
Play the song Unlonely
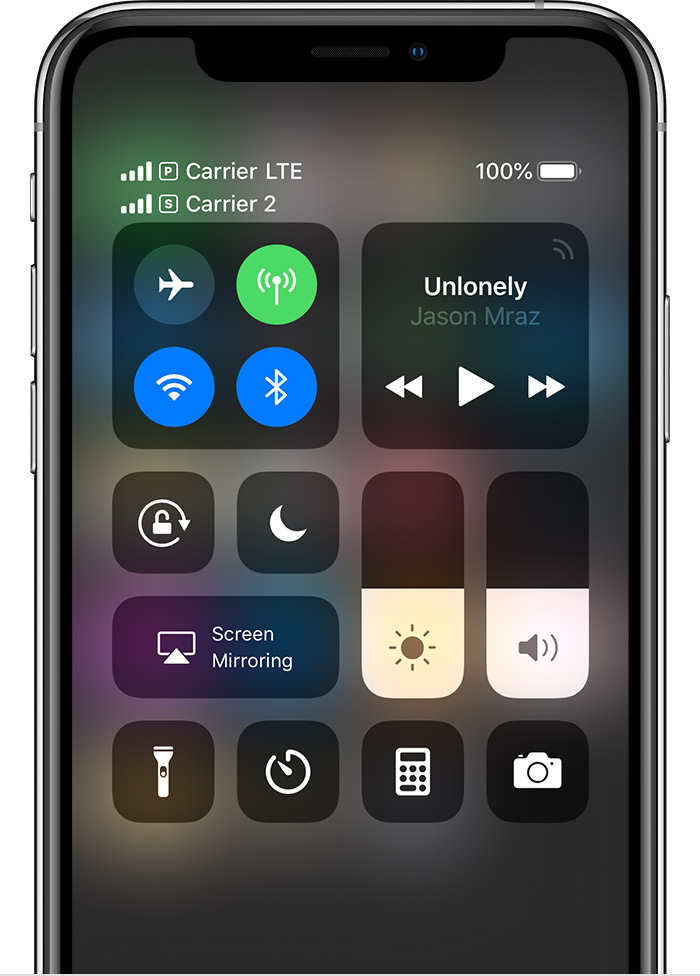(x=476, y=386)
